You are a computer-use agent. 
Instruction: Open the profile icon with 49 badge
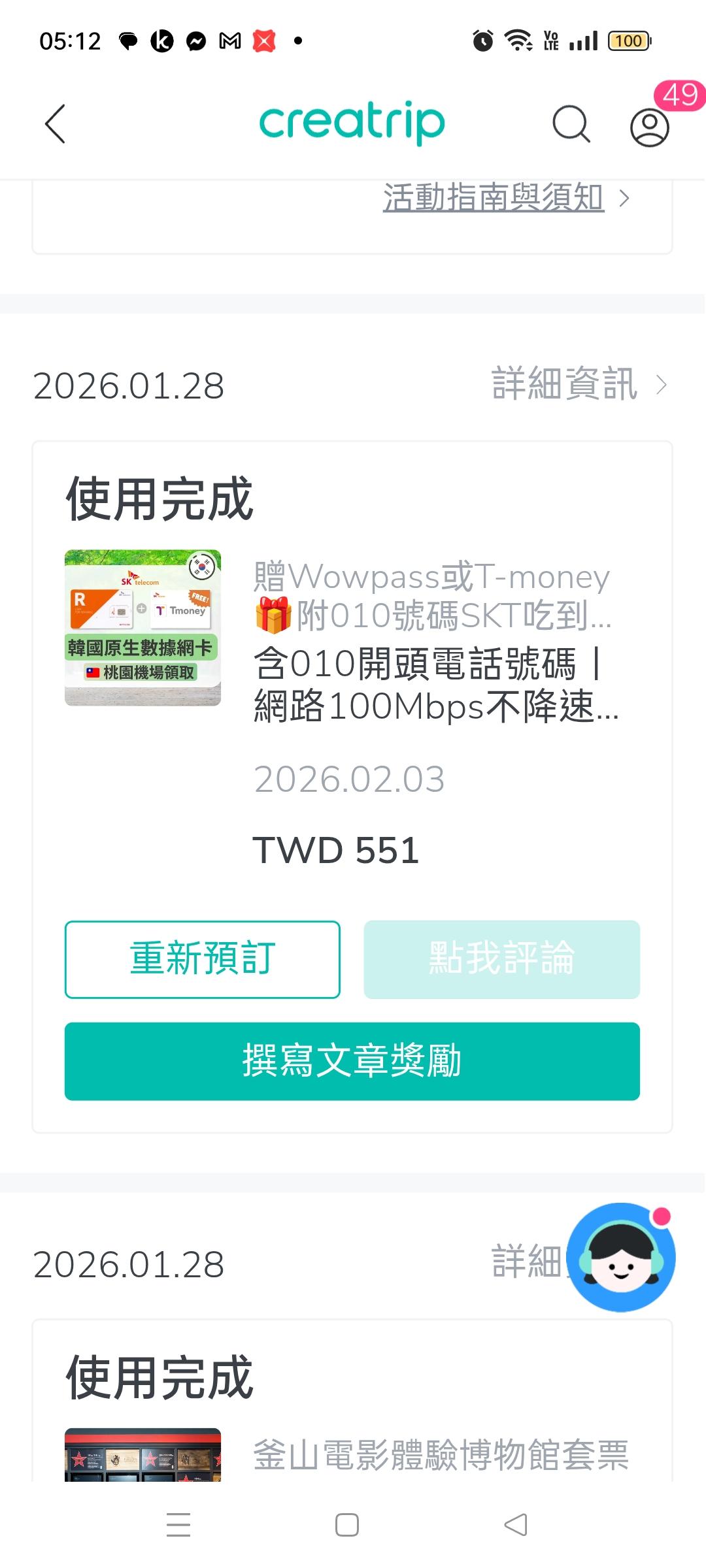click(649, 127)
